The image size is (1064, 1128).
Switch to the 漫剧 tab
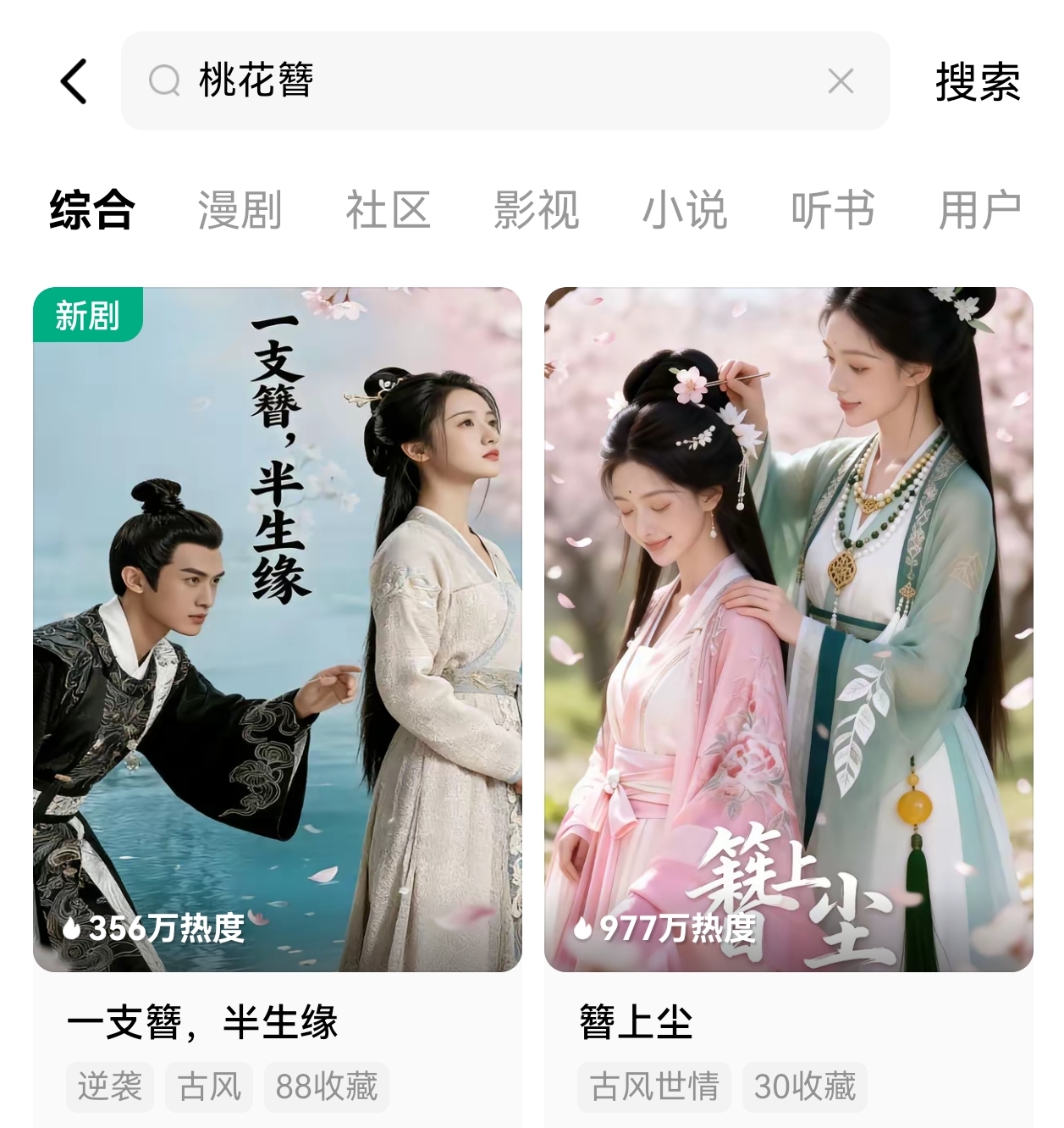click(x=240, y=210)
